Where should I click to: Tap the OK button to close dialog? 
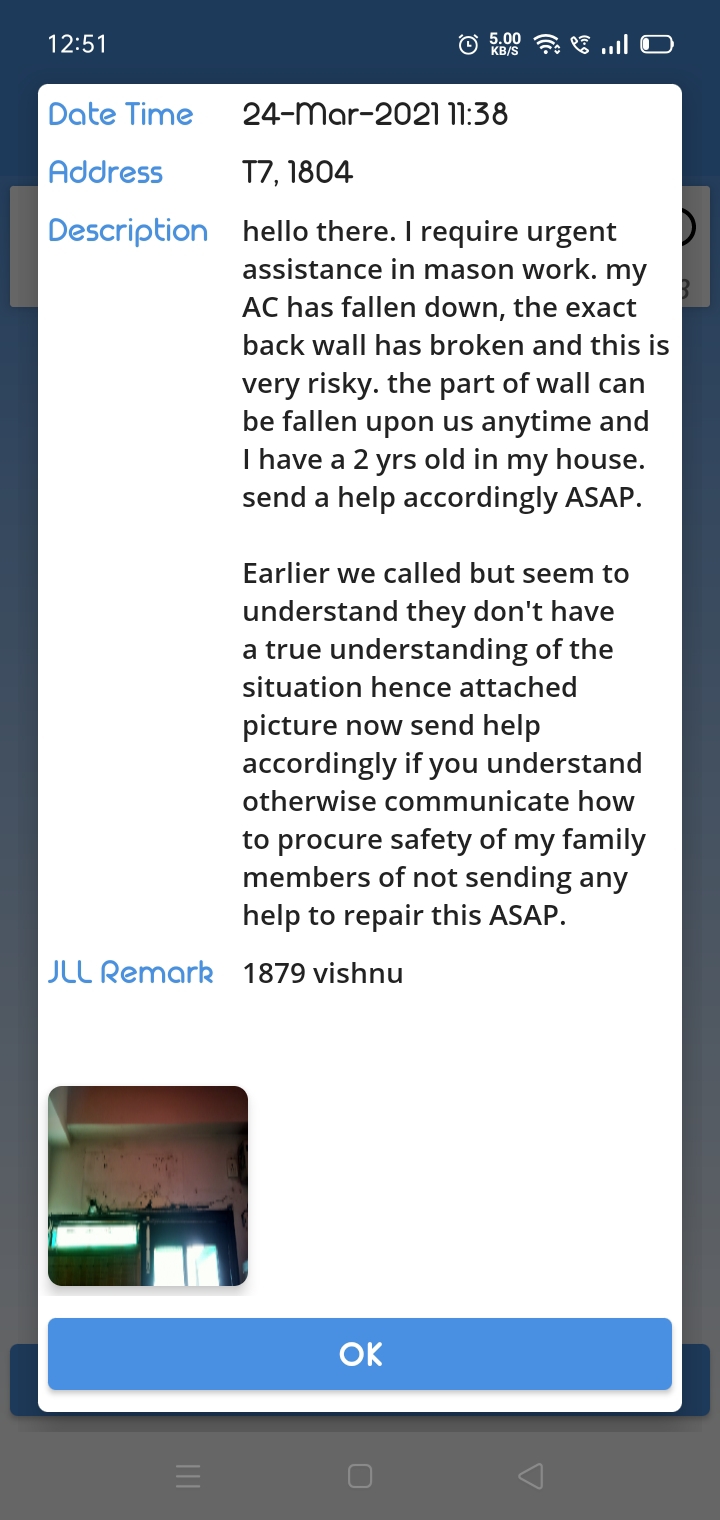tap(360, 1353)
